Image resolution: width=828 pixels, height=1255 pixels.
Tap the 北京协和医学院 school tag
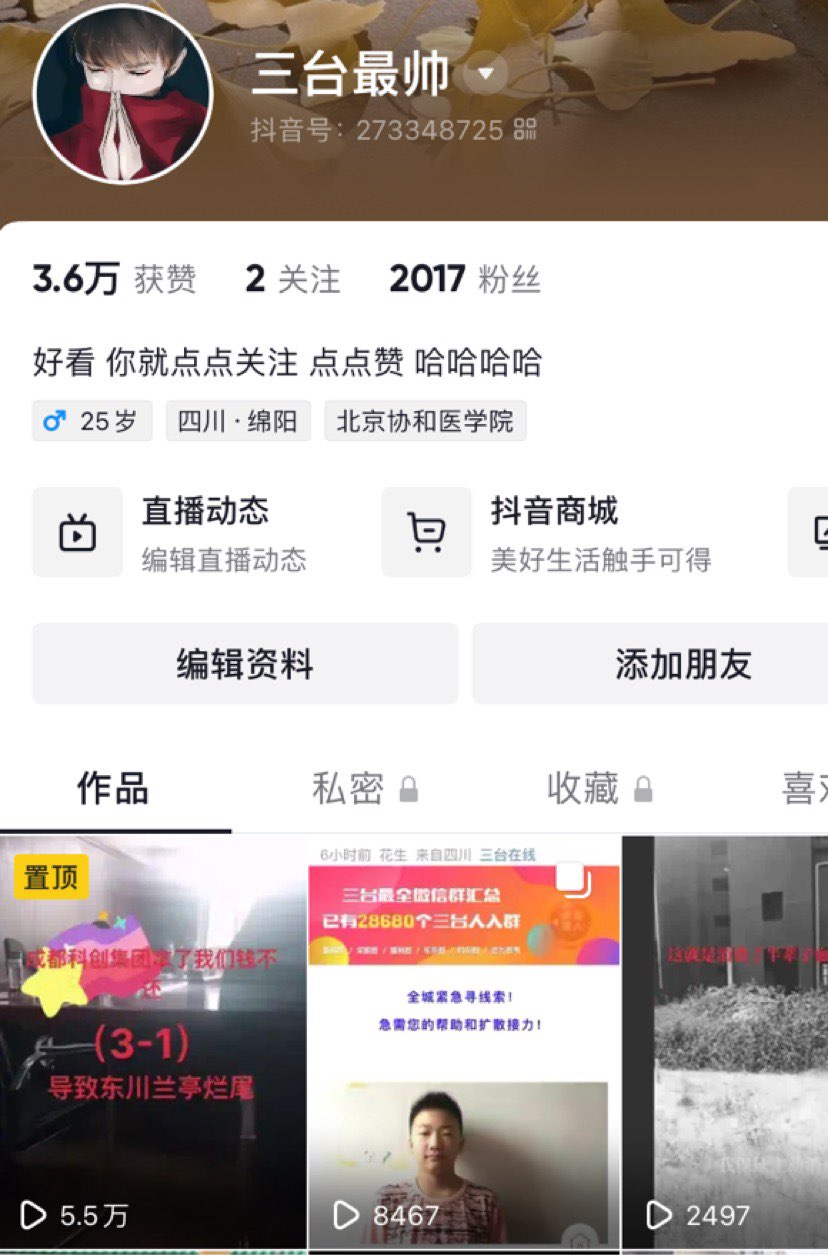(425, 421)
